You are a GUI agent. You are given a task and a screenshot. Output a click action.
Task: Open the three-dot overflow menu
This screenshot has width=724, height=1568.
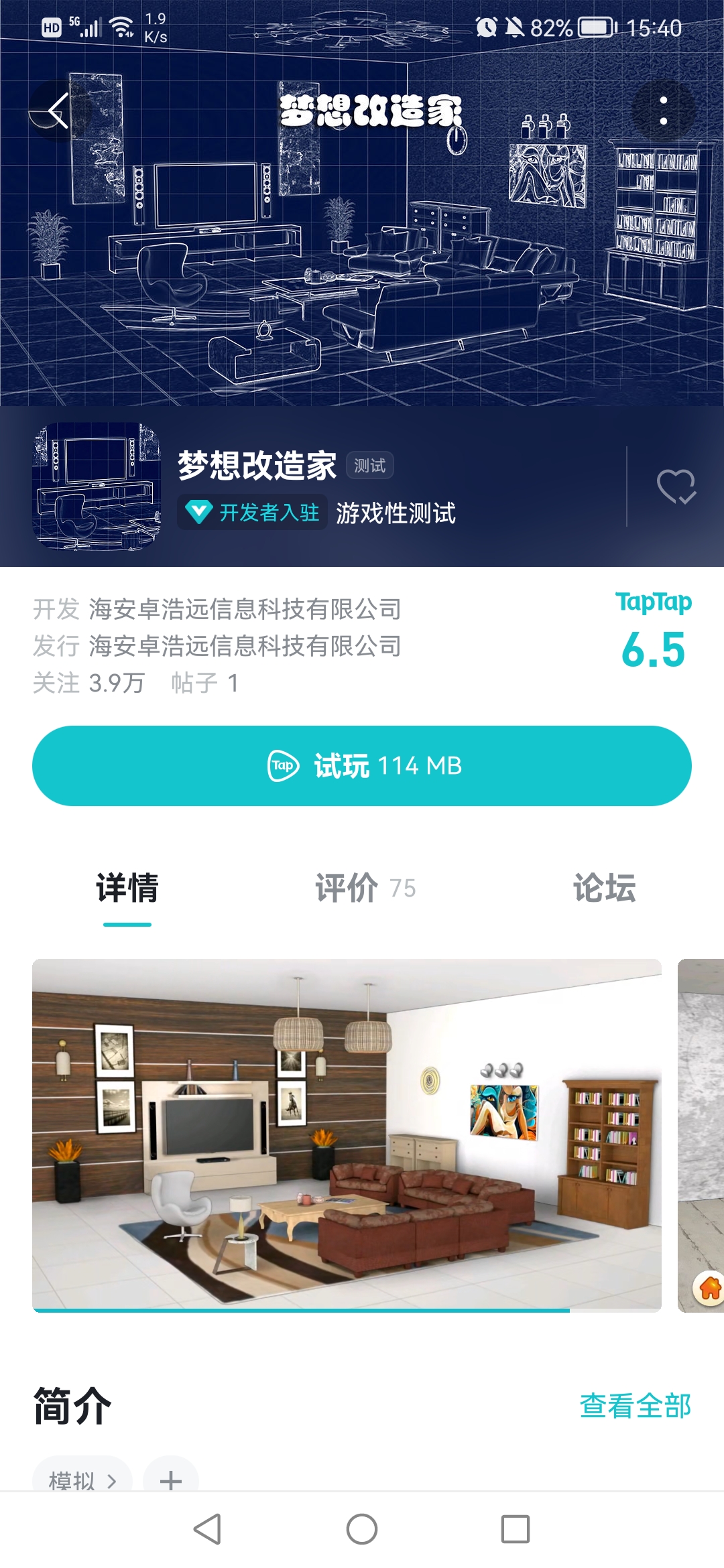pyautogui.click(x=663, y=111)
